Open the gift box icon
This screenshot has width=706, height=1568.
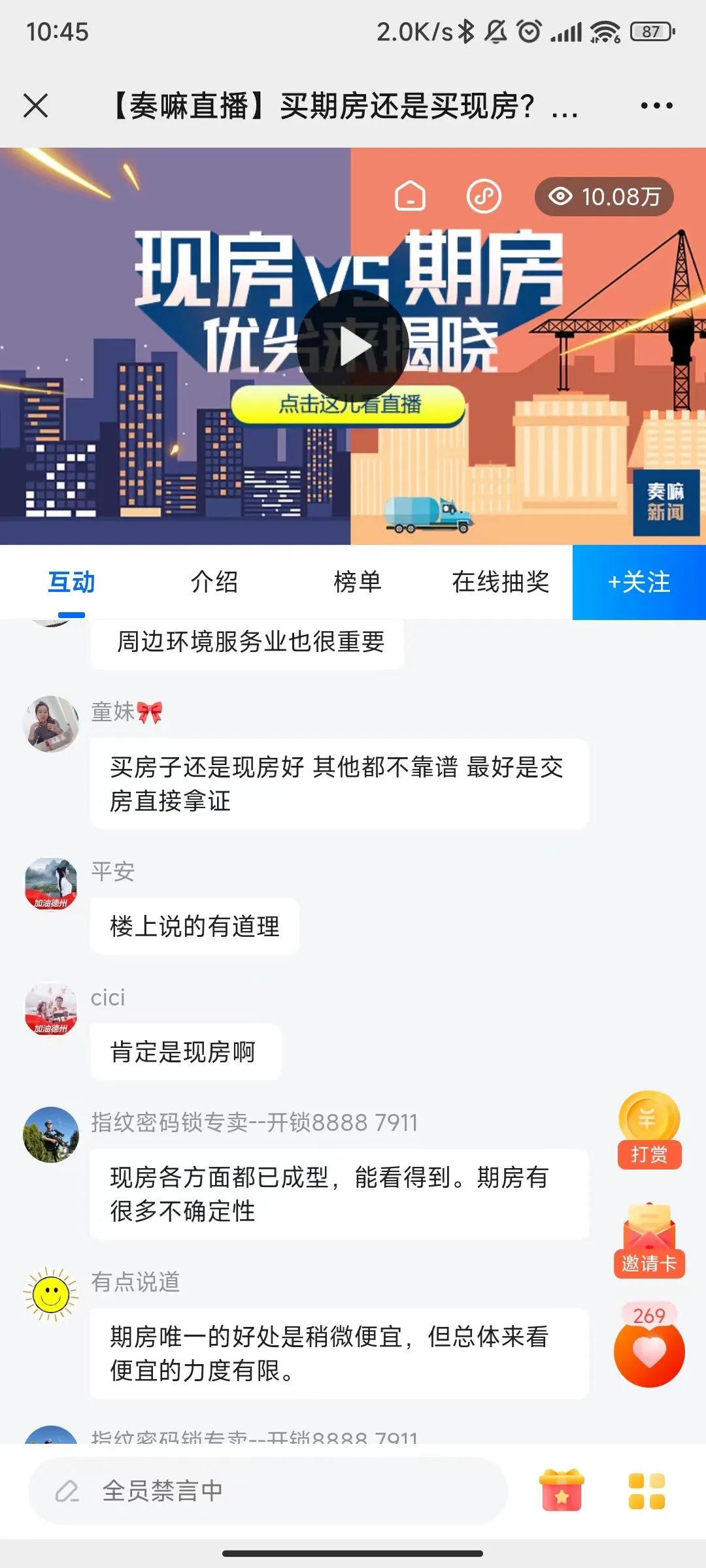(562, 1490)
